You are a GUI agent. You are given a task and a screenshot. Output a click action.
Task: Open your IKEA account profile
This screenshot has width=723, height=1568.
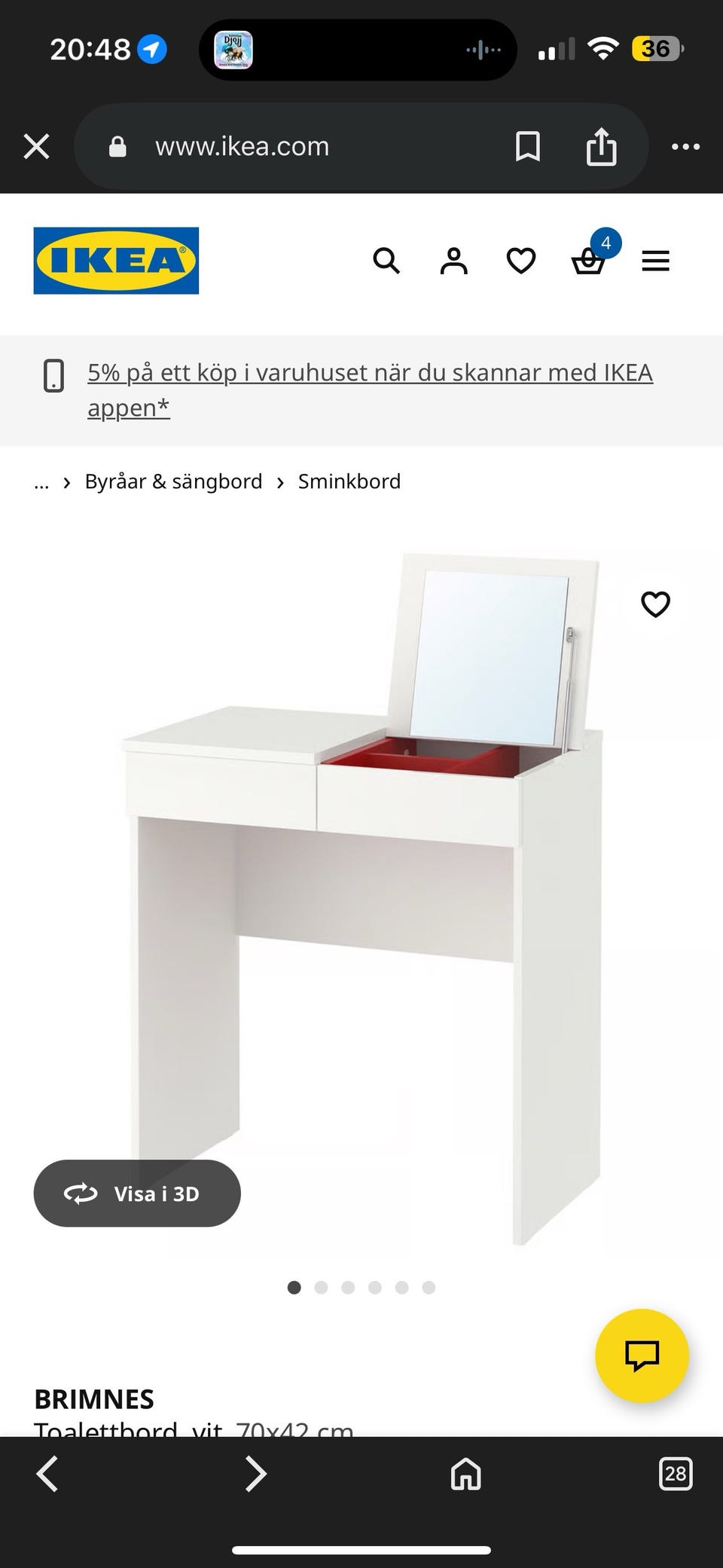453,261
